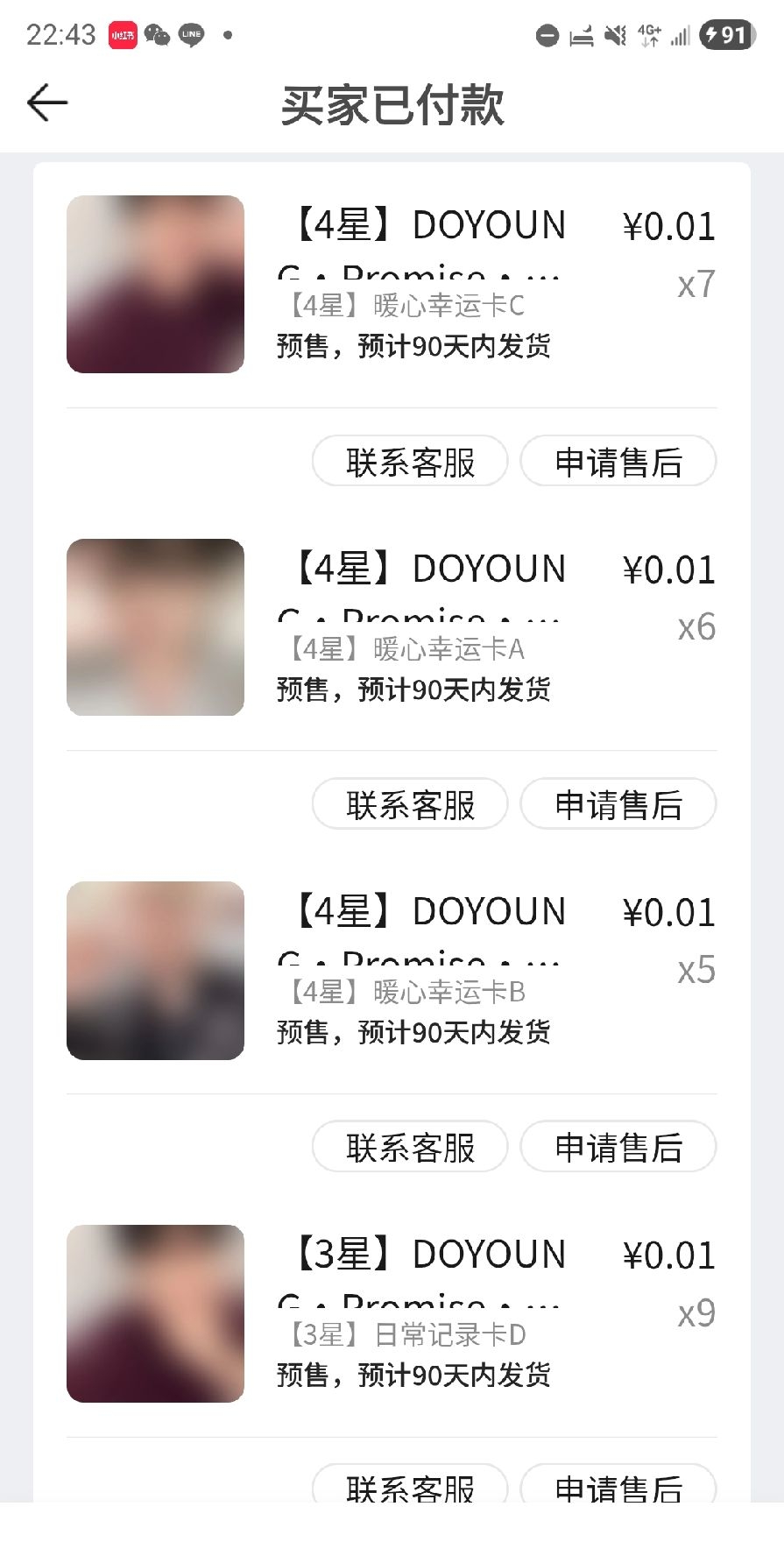The image size is (784, 1556).
Task: Open the 暖心幸运卡C product thumbnail
Action: (155, 283)
